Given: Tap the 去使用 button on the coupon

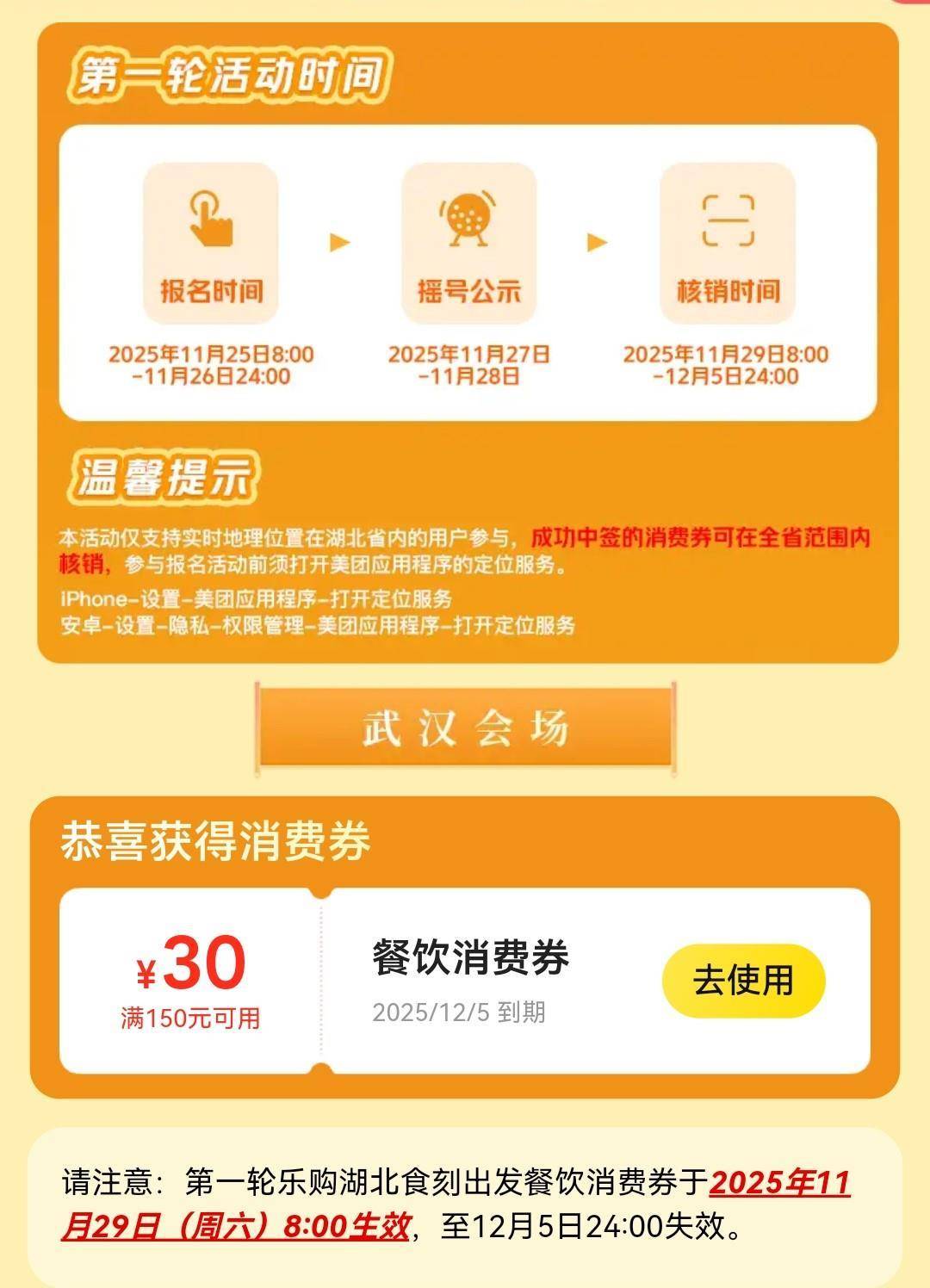Looking at the screenshot, I should [x=743, y=980].
